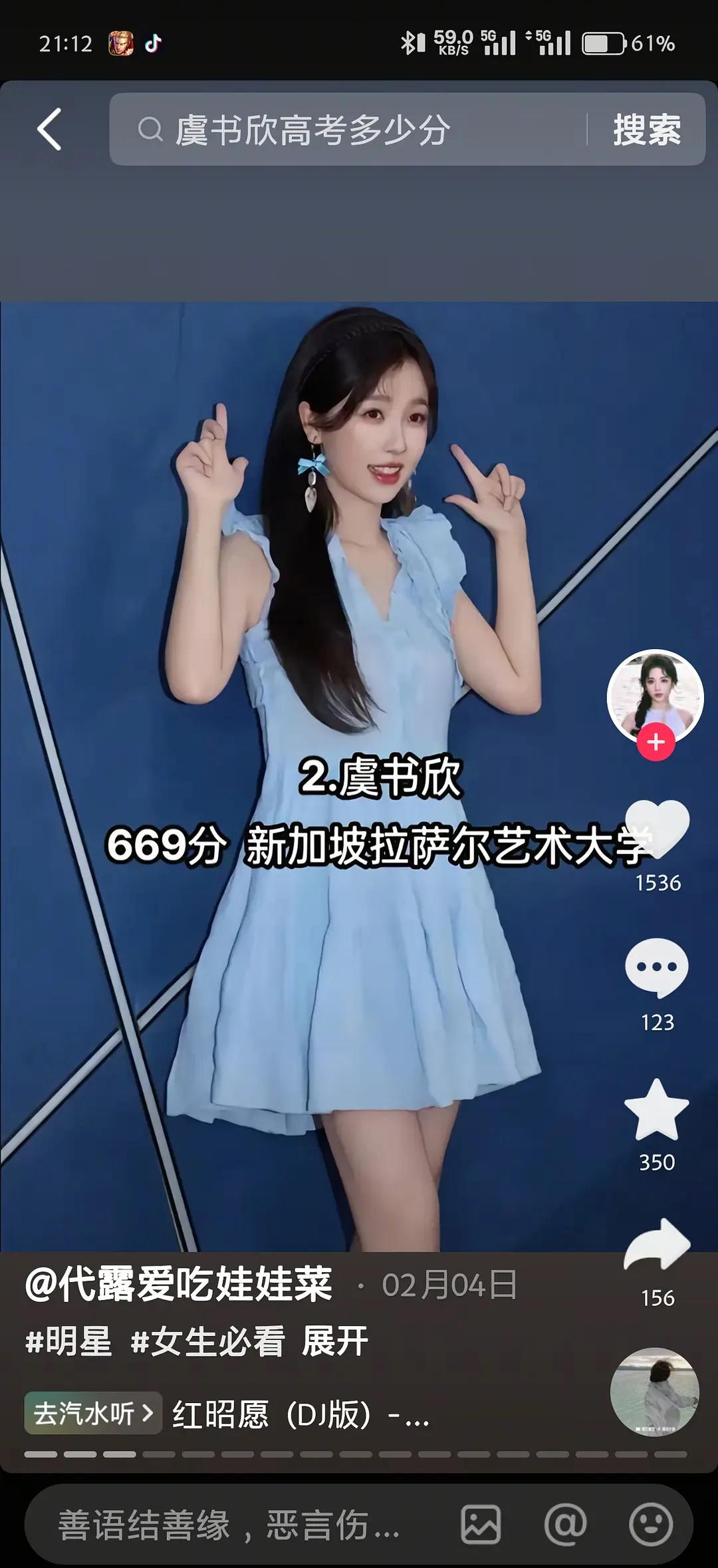
Task: Attach an image to the comment
Action: [481, 1525]
